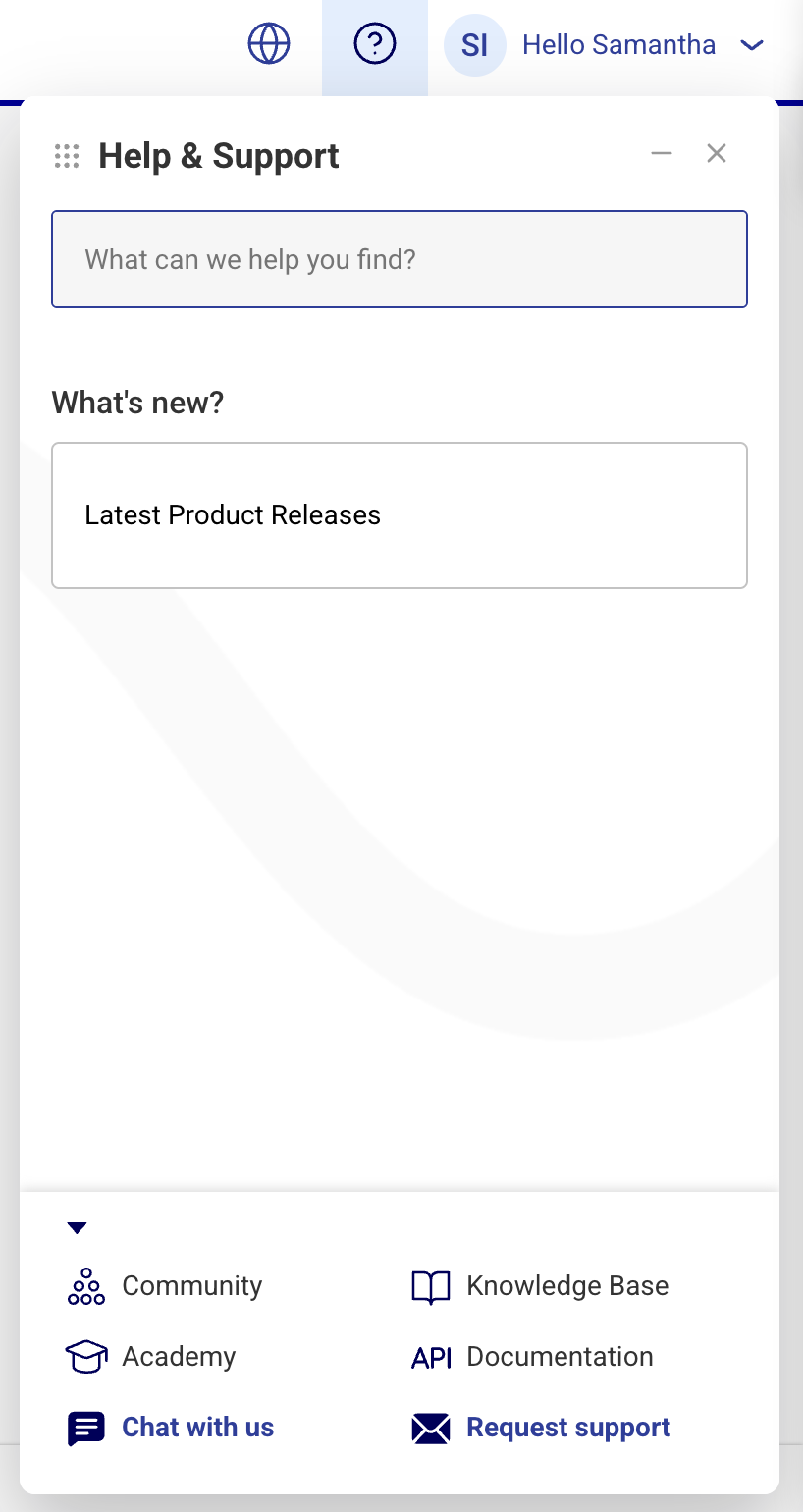Viewport: 803px width, 1512px height.
Task: Focus the 'What can we help you find?' field
Action: pyautogui.click(x=400, y=259)
